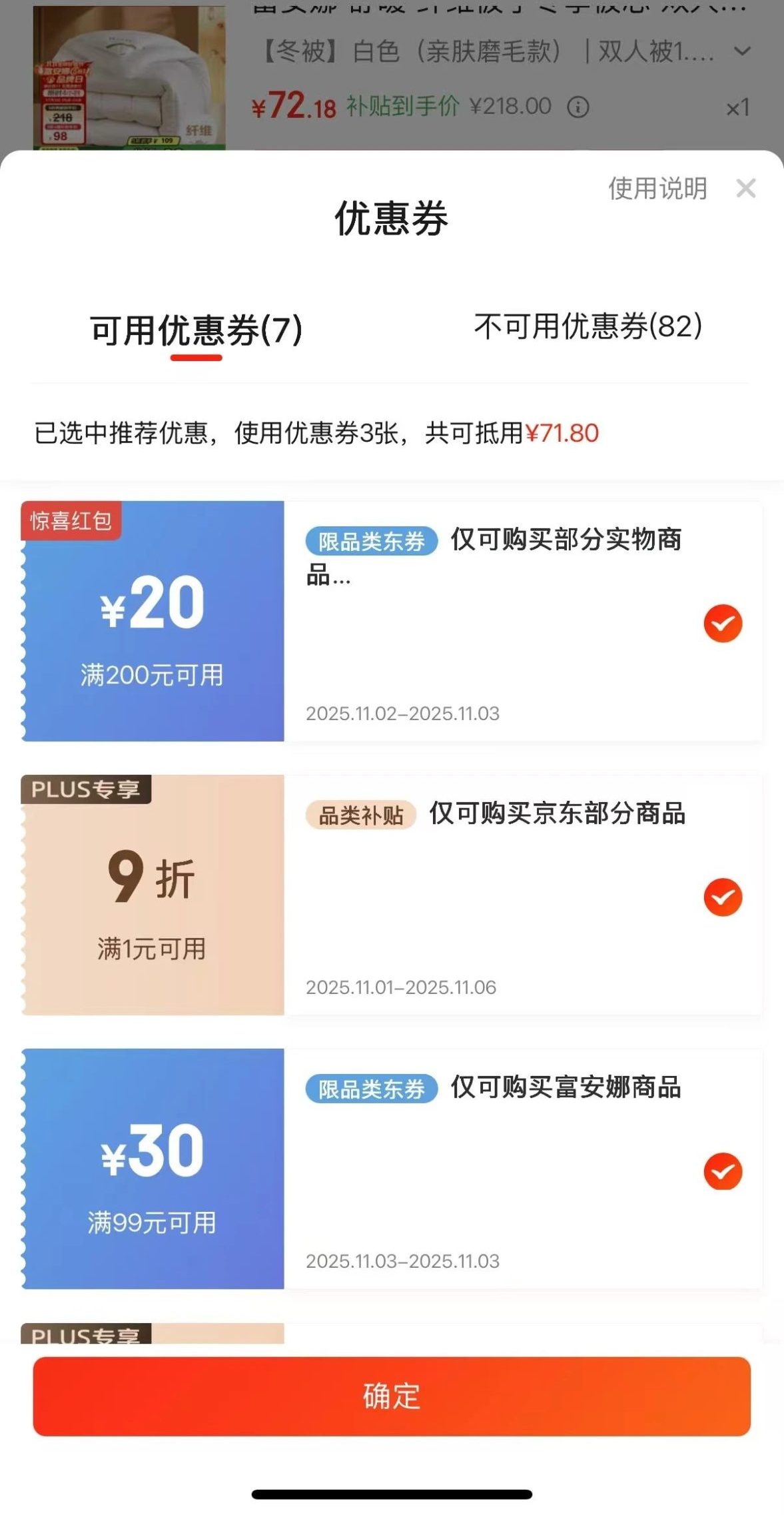Click the quilt product thumbnail image

pyautogui.click(x=129, y=75)
